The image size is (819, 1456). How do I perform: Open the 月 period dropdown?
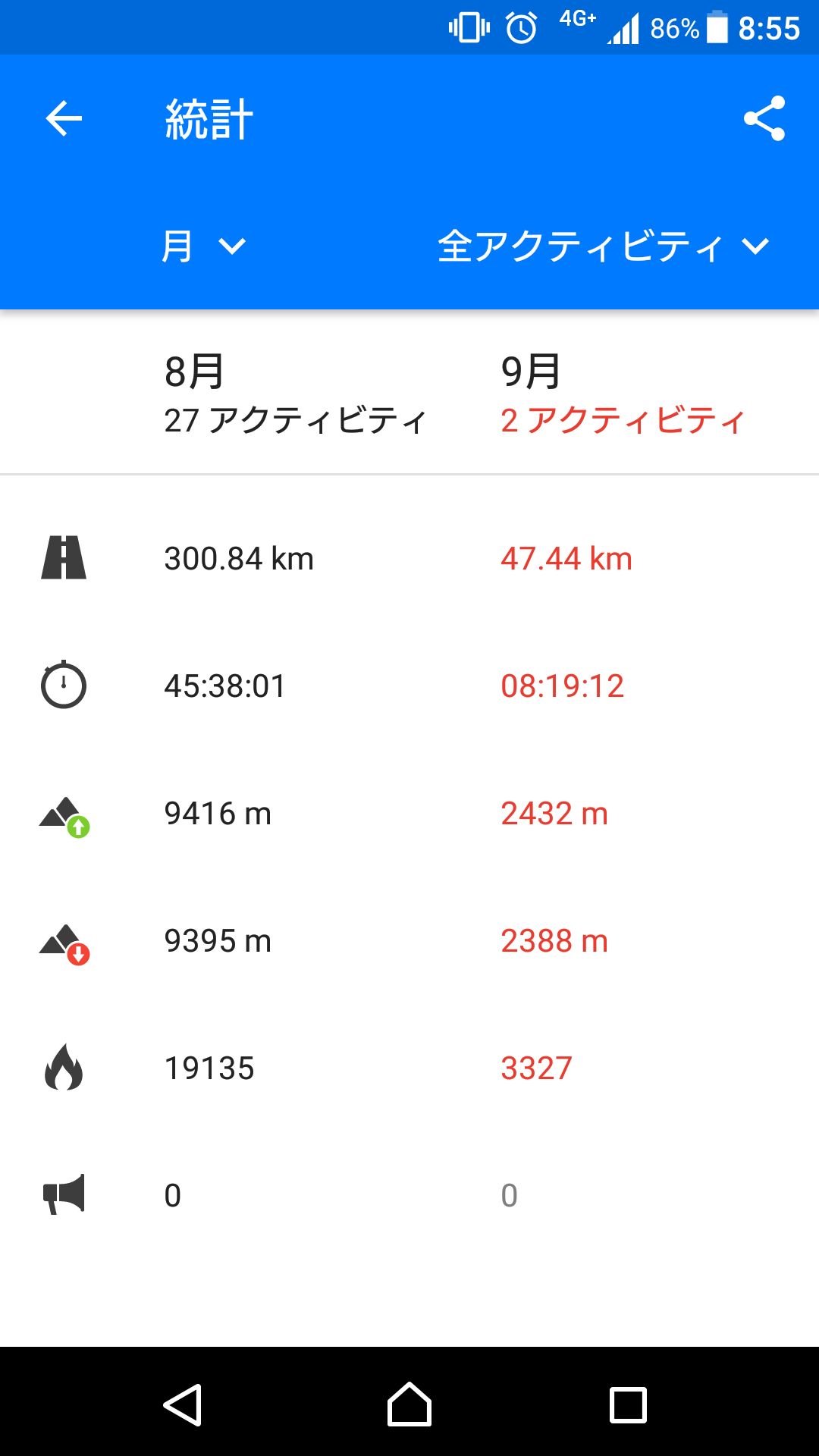(203, 246)
